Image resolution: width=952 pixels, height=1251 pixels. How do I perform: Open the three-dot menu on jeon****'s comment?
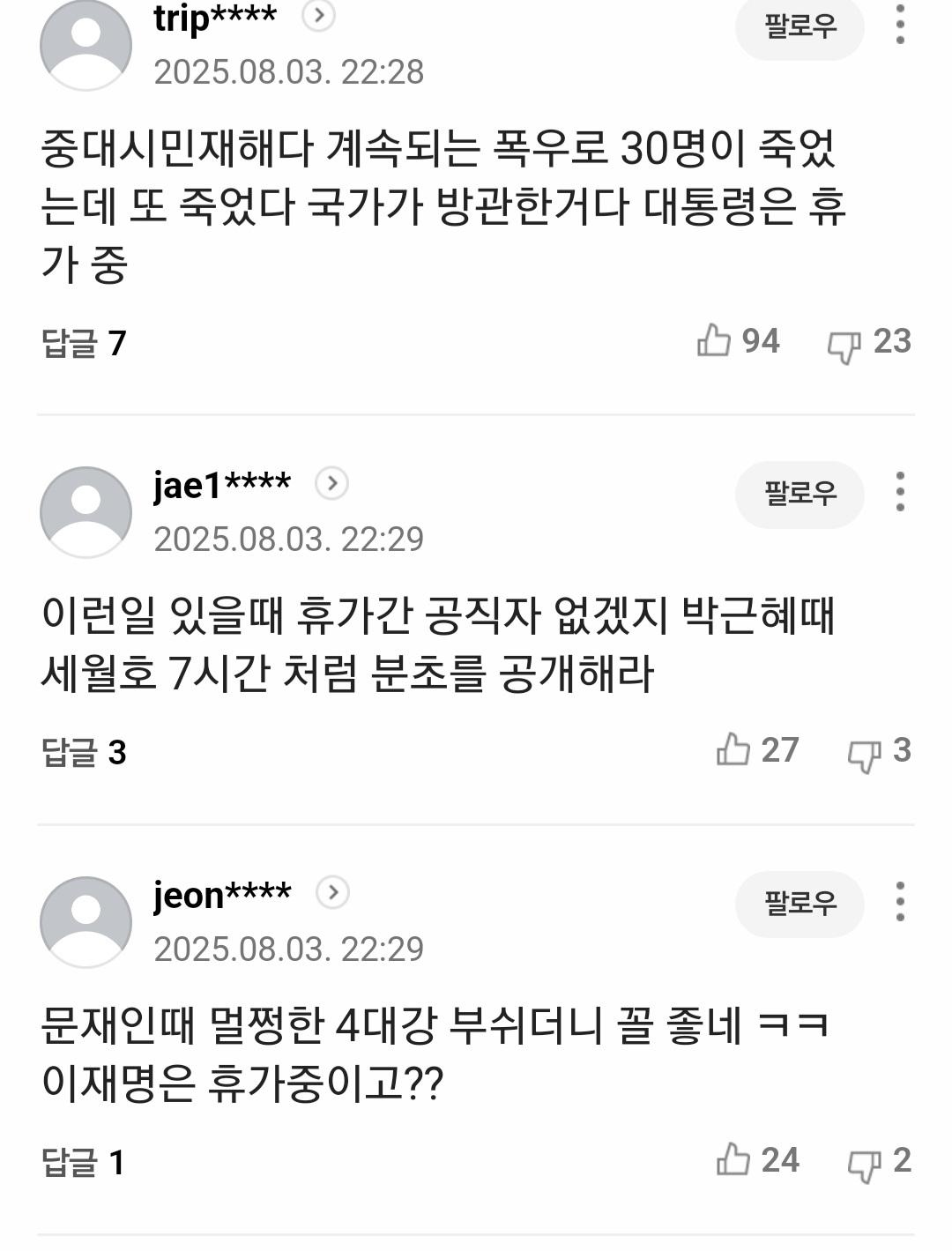900,904
